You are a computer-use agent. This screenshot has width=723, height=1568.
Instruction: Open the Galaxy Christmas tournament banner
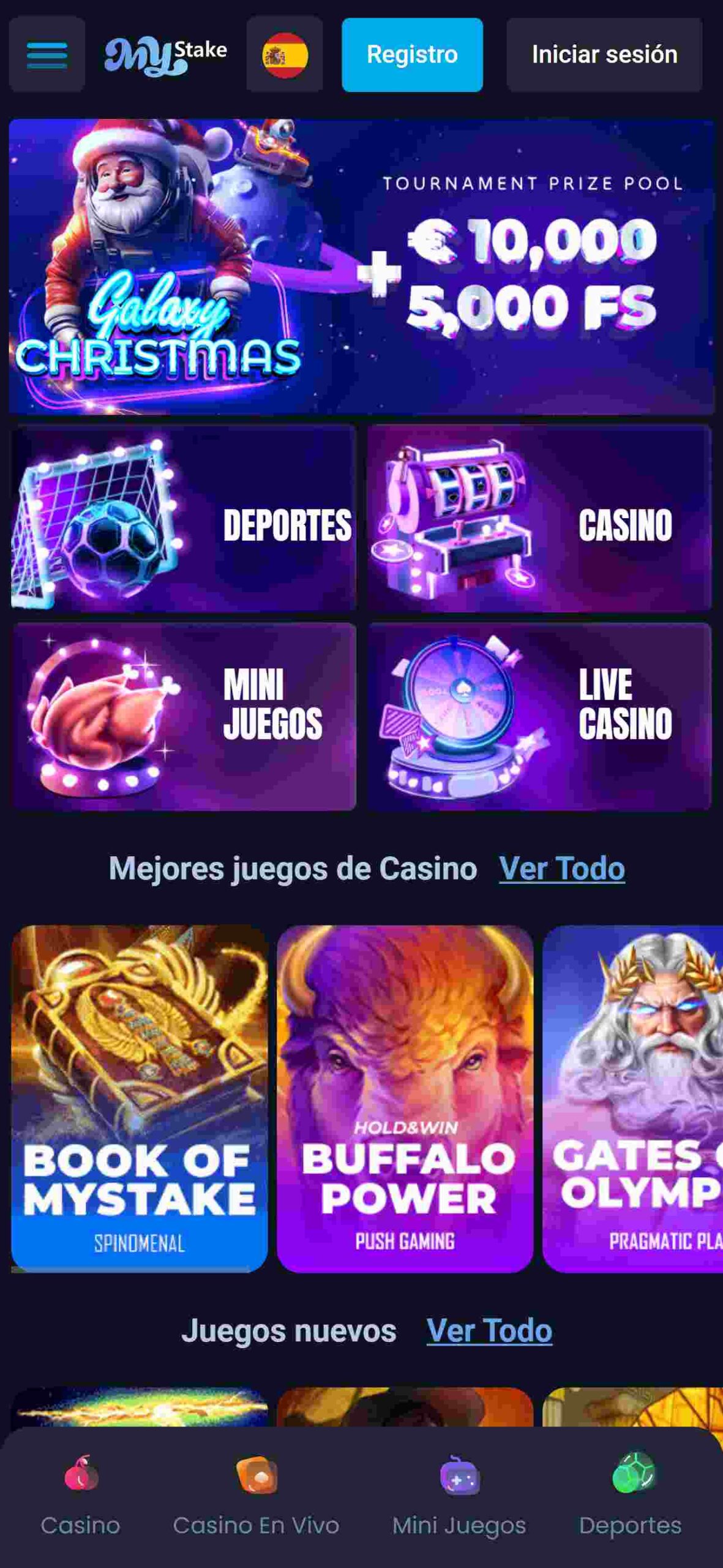(361, 266)
